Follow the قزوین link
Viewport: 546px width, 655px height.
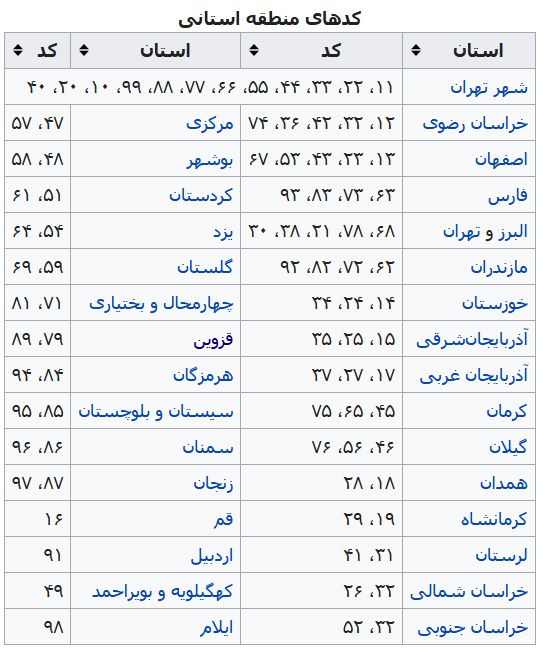(213, 340)
